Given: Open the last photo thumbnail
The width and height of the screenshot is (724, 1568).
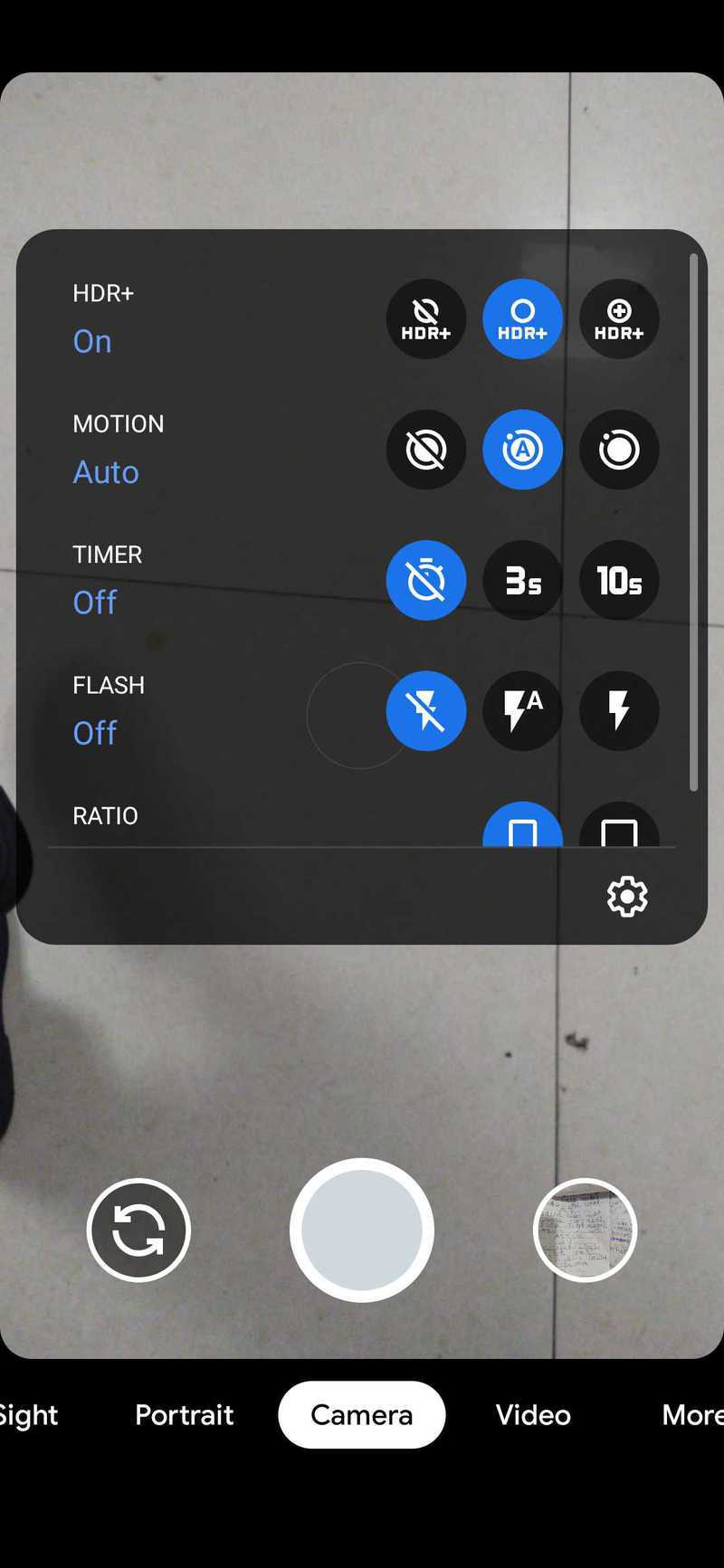Looking at the screenshot, I should (x=585, y=1231).
